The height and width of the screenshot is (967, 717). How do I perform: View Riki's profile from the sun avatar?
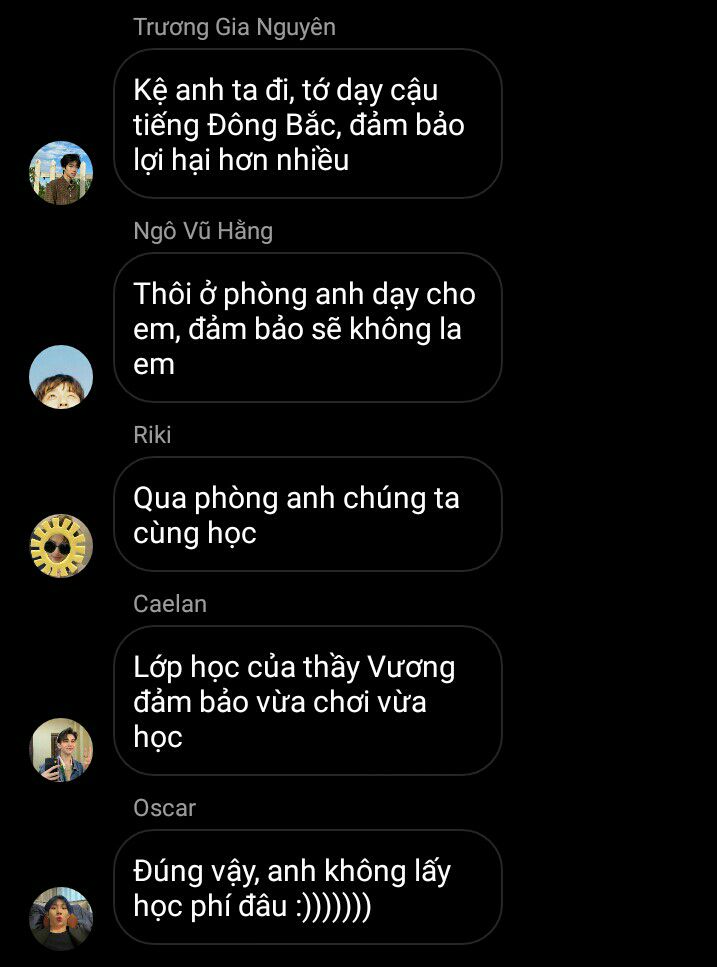point(61,546)
